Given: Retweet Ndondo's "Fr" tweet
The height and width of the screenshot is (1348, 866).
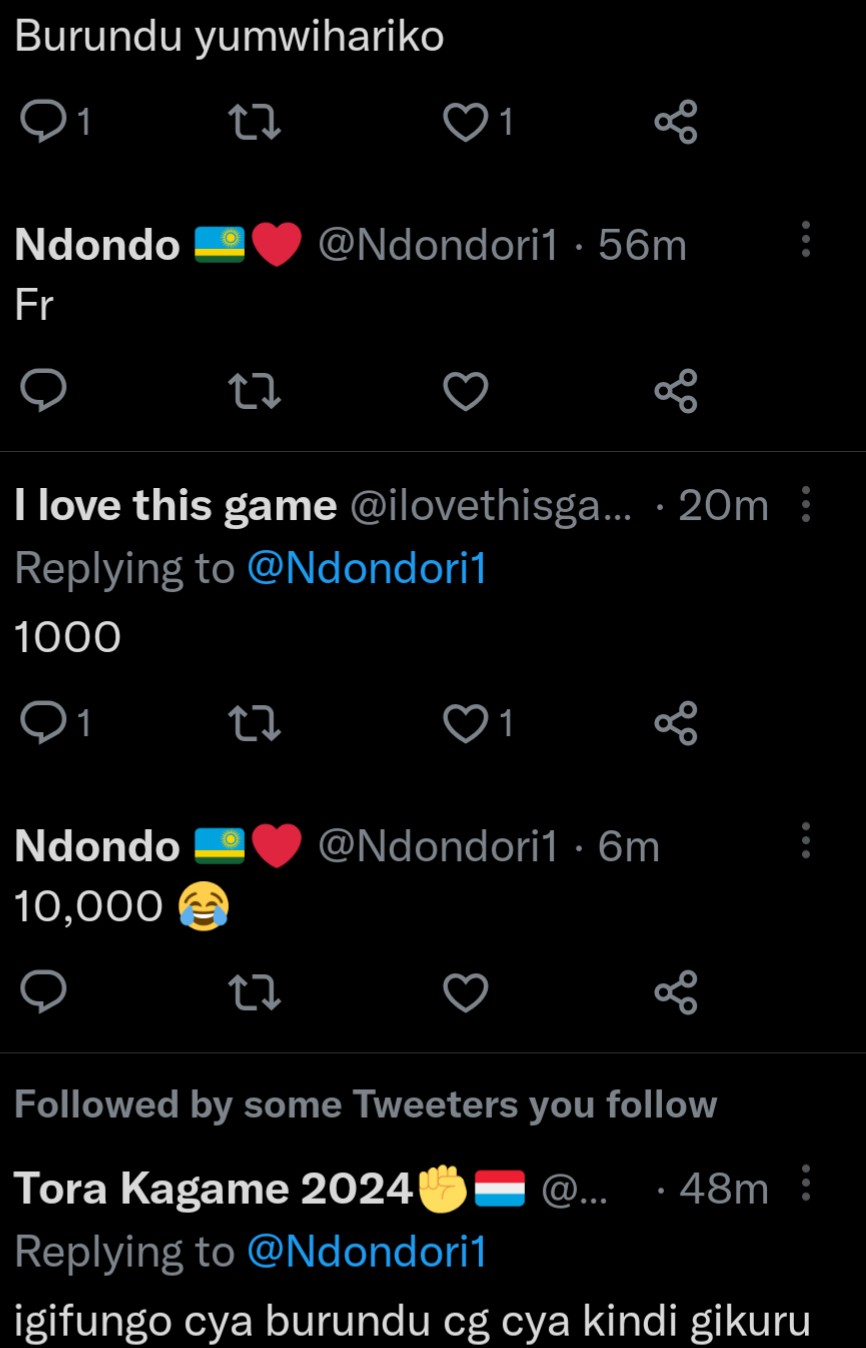Looking at the screenshot, I should (254, 391).
